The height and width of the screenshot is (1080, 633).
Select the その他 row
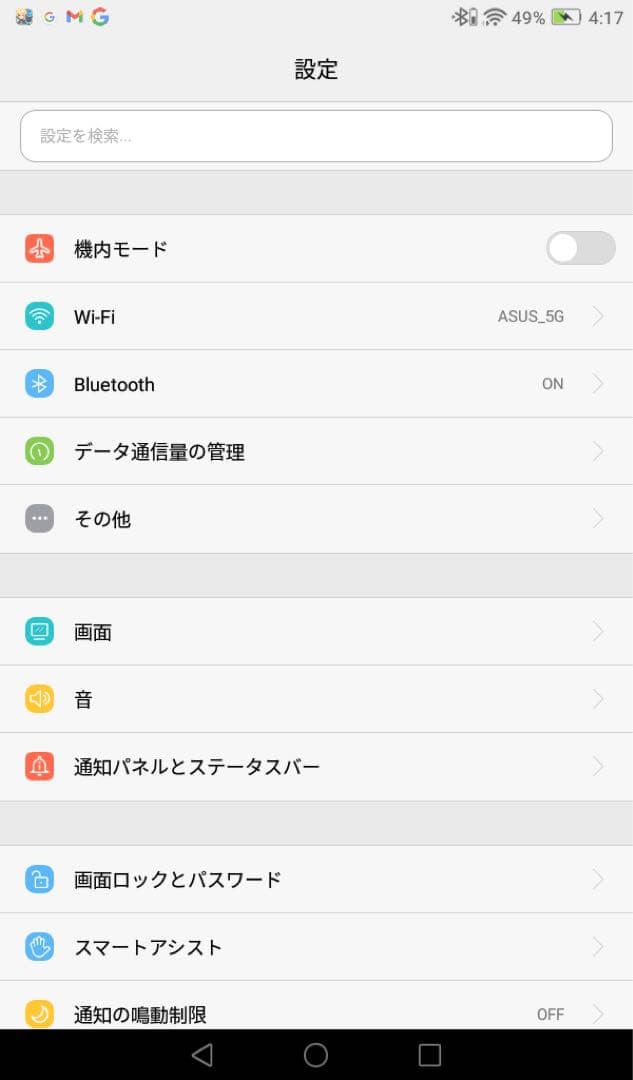316,519
